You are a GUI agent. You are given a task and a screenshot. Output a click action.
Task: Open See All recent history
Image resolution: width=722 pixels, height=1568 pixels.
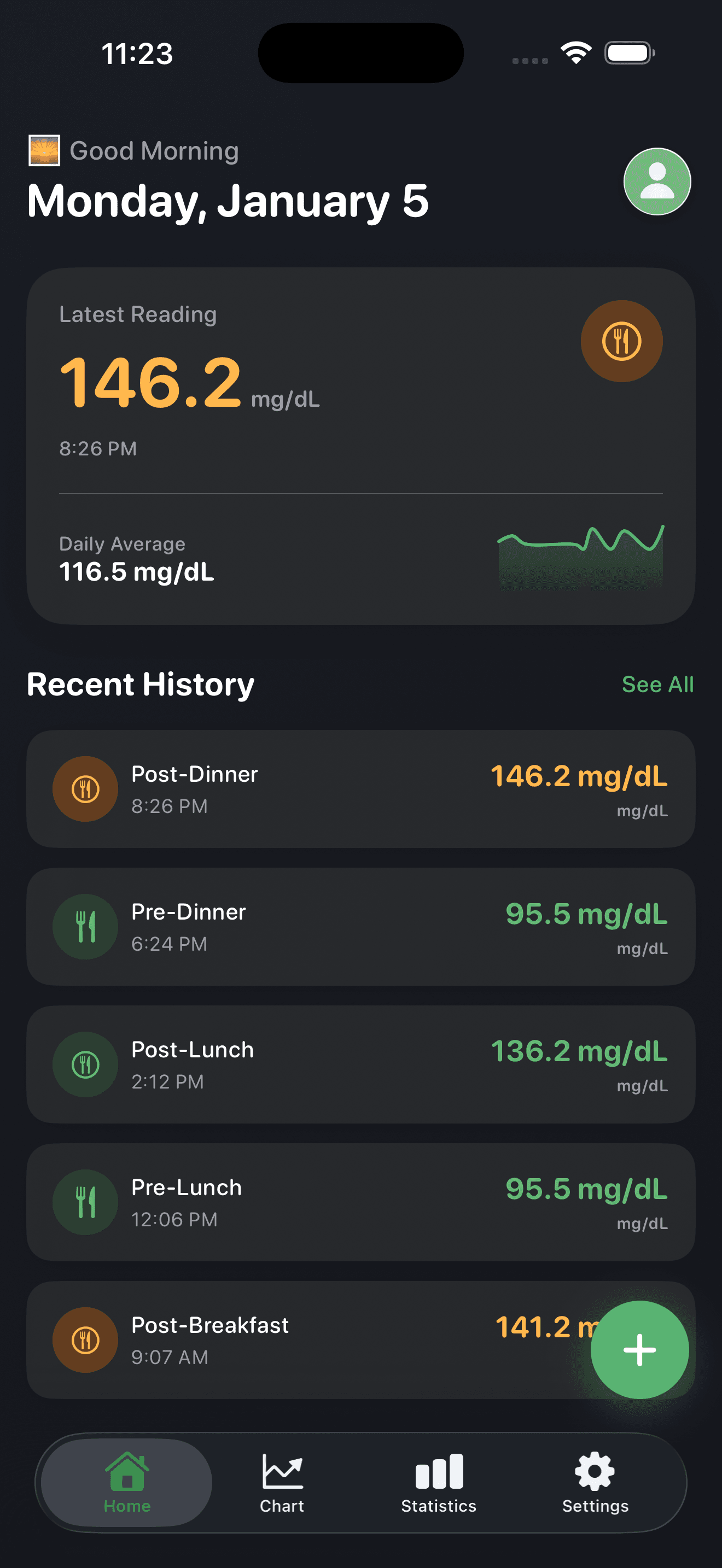[x=657, y=683]
